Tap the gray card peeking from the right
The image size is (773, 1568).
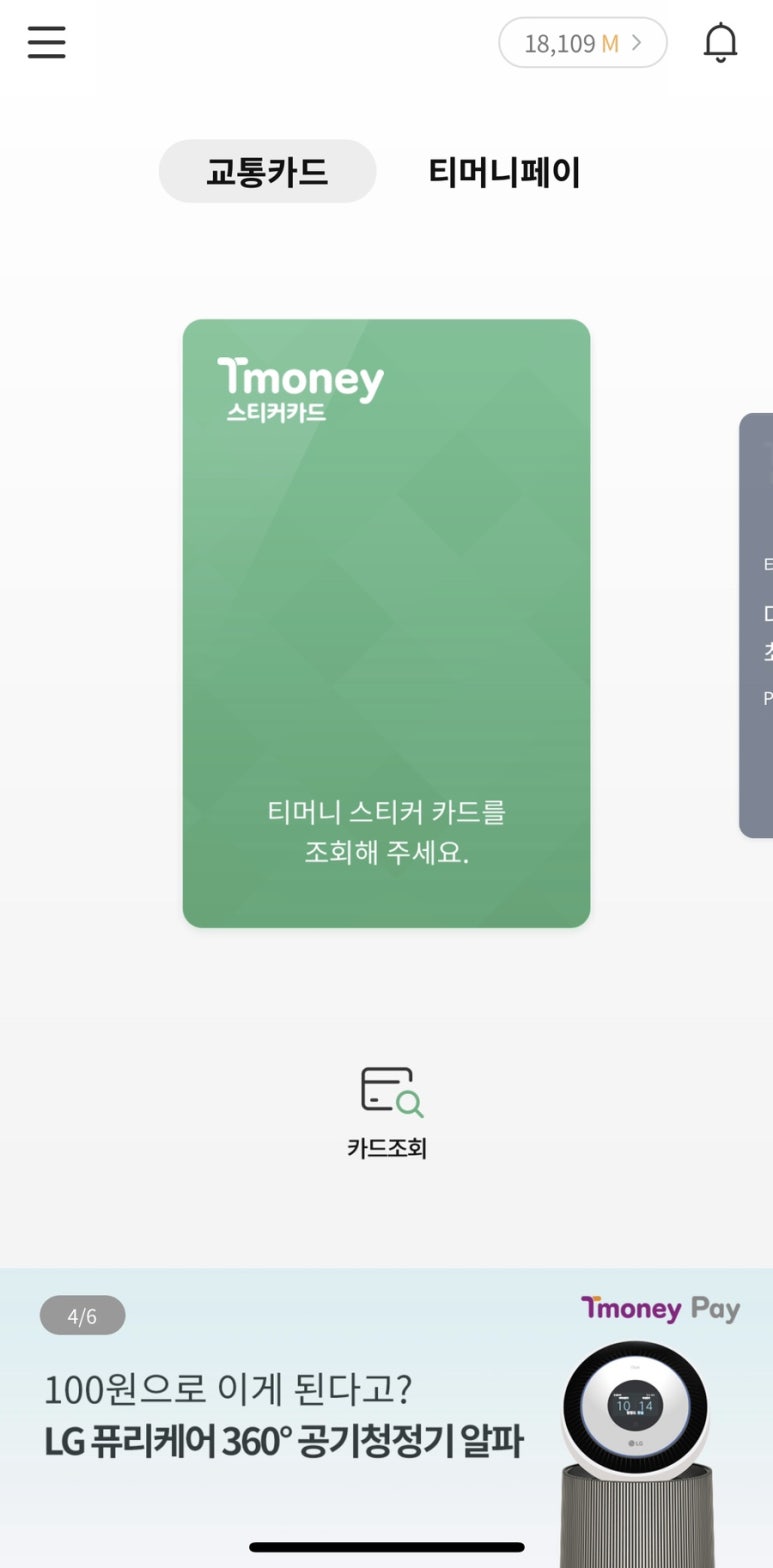pyautogui.click(x=757, y=625)
